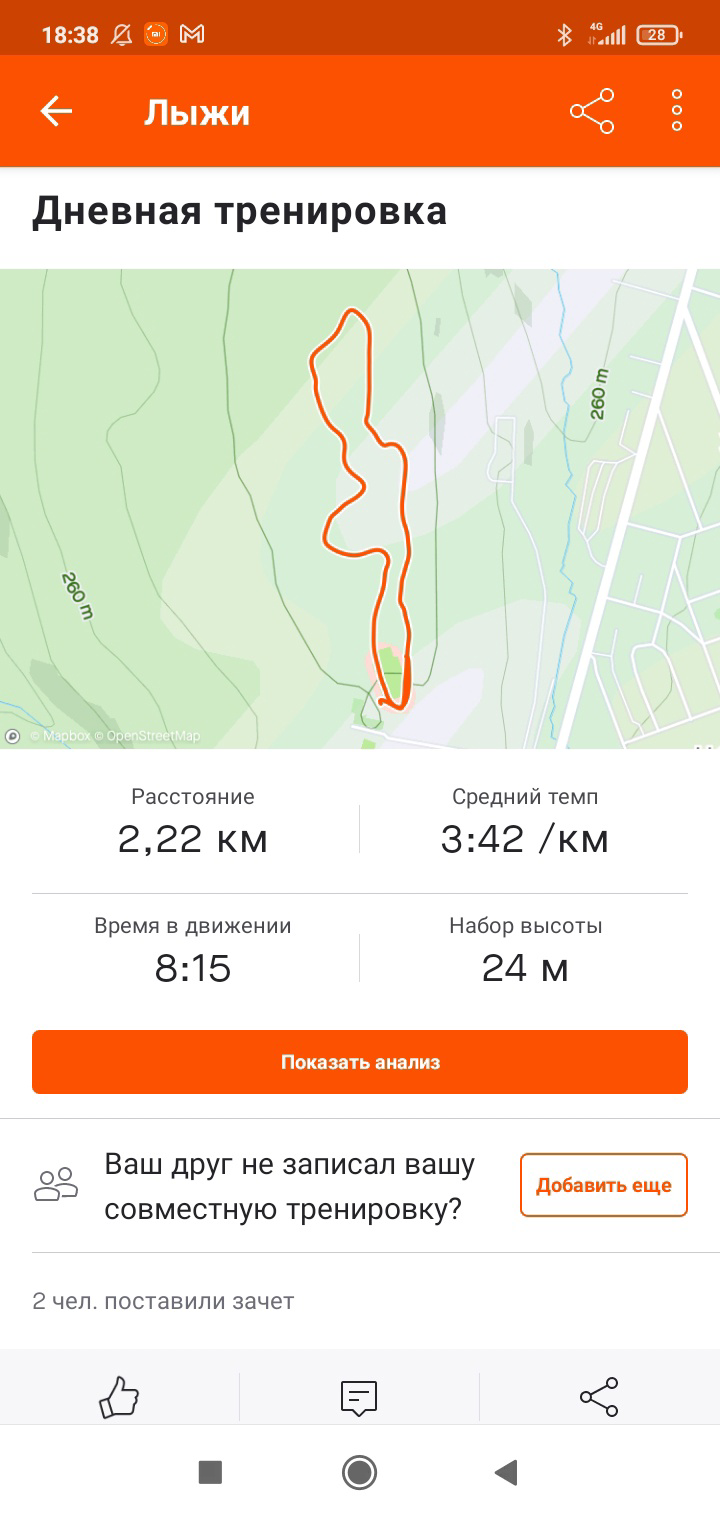Open the ski route map
Screen dimensions: 720x1520
click(360, 508)
